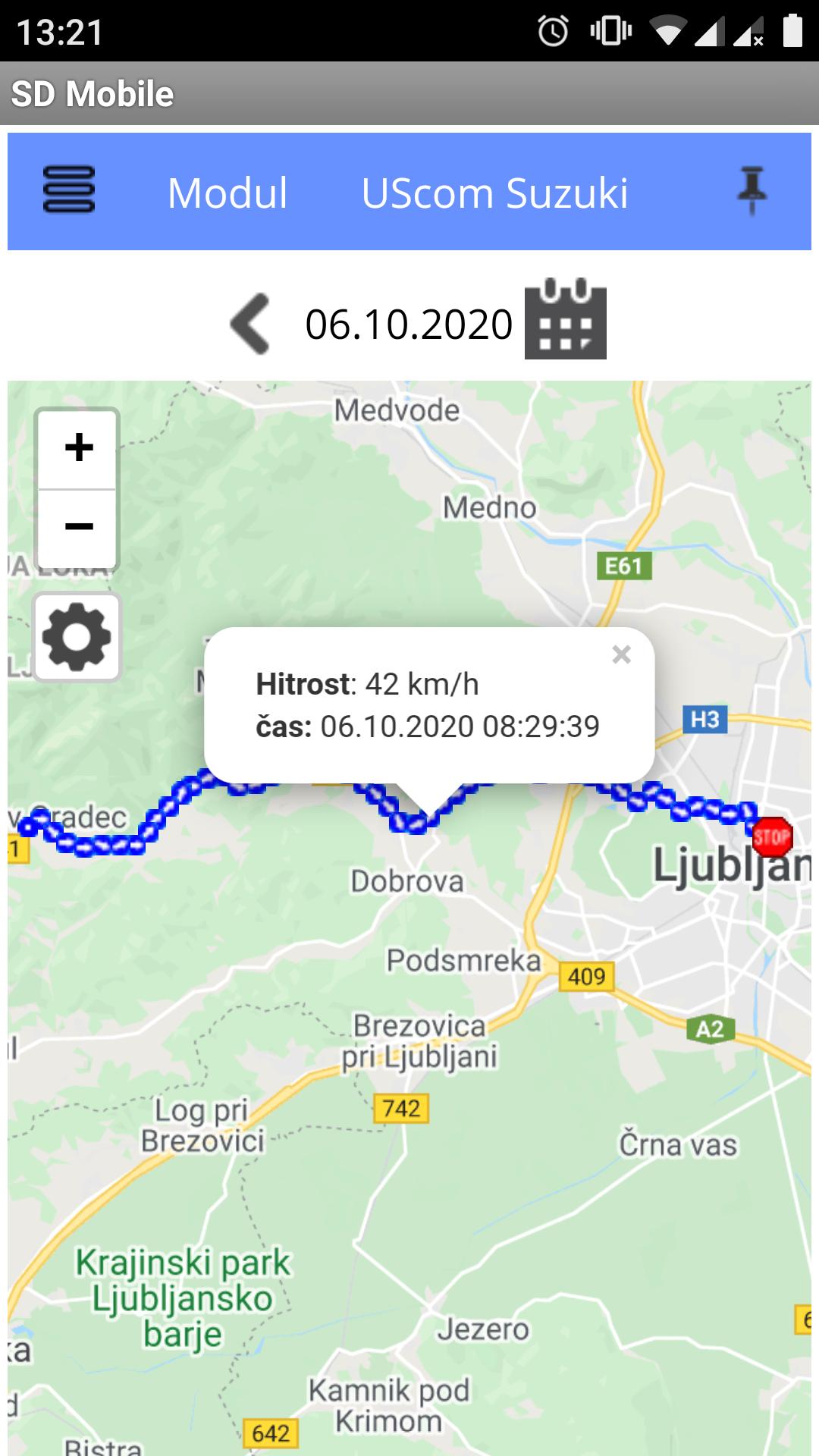Zoom in on the map
This screenshot has height=1456, width=819.
point(78,447)
